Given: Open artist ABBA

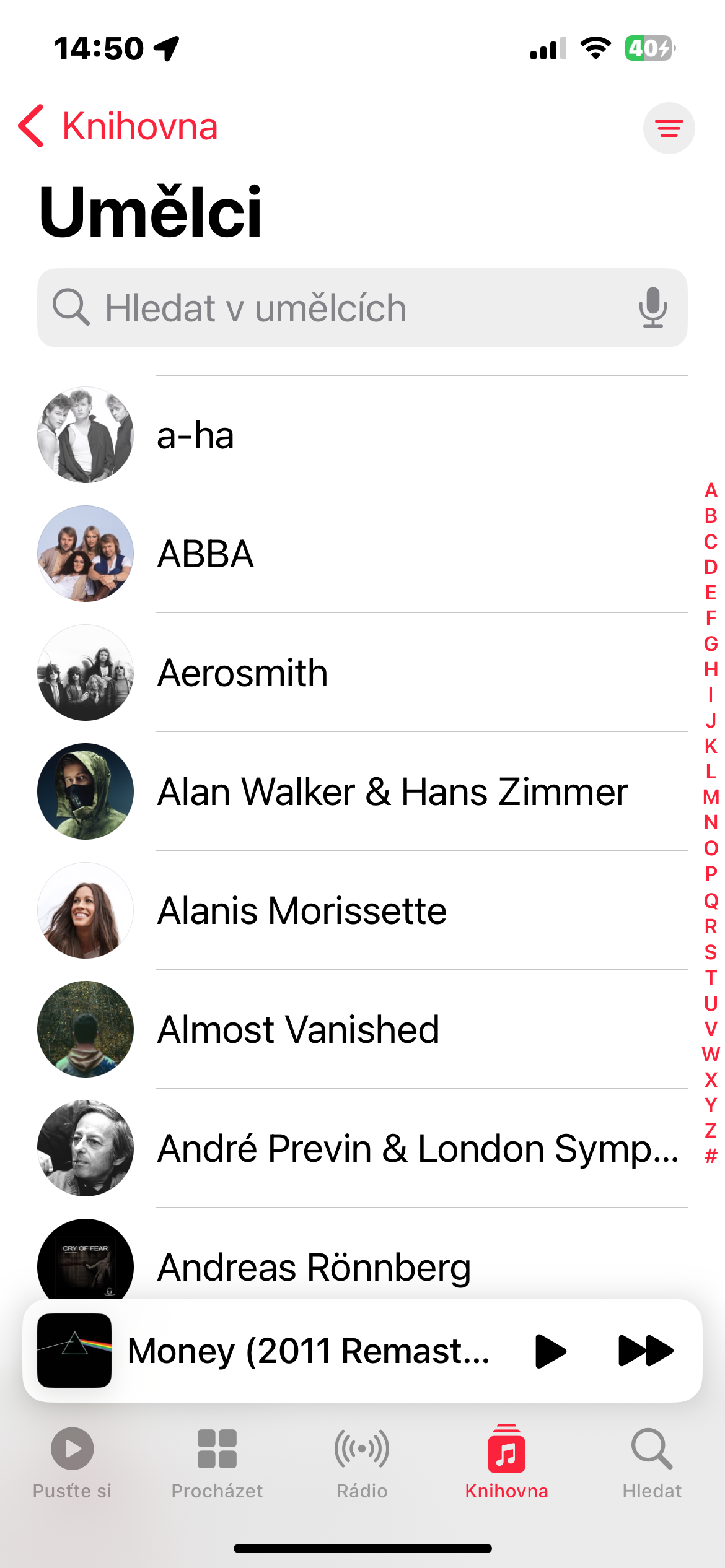Looking at the screenshot, I should pyautogui.click(x=359, y=554).
